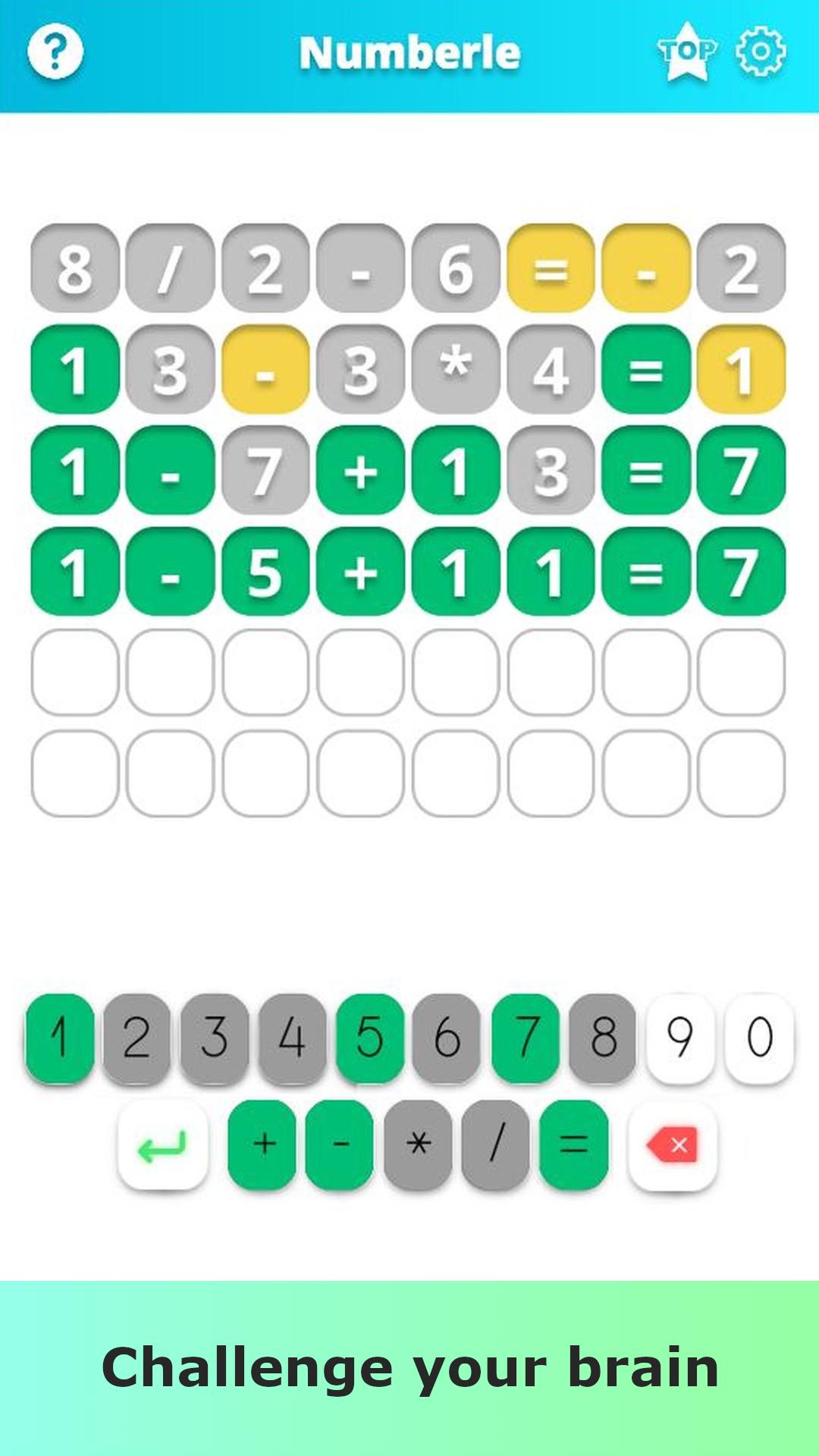Enter digit 8 from the keypad
The image size is (819, 1456).
(x=603, y=1037)
